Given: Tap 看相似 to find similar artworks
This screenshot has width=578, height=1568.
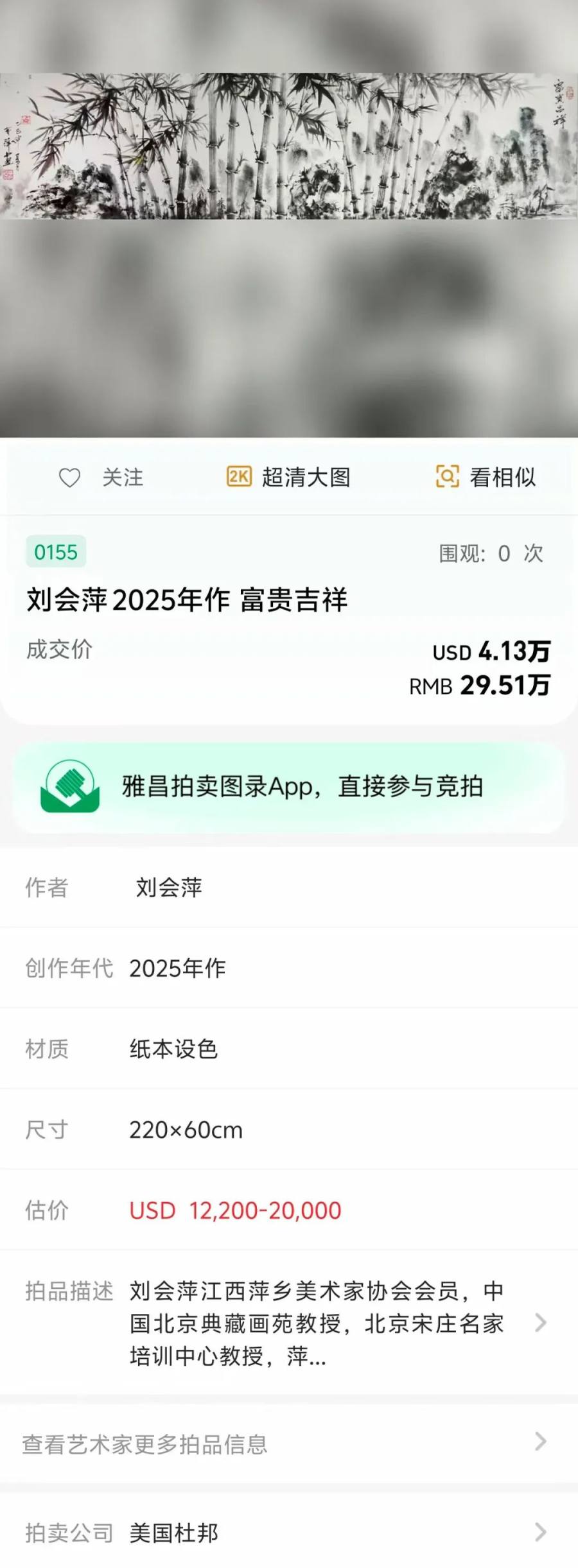Looking at the screenshot, I should [486, 478].
